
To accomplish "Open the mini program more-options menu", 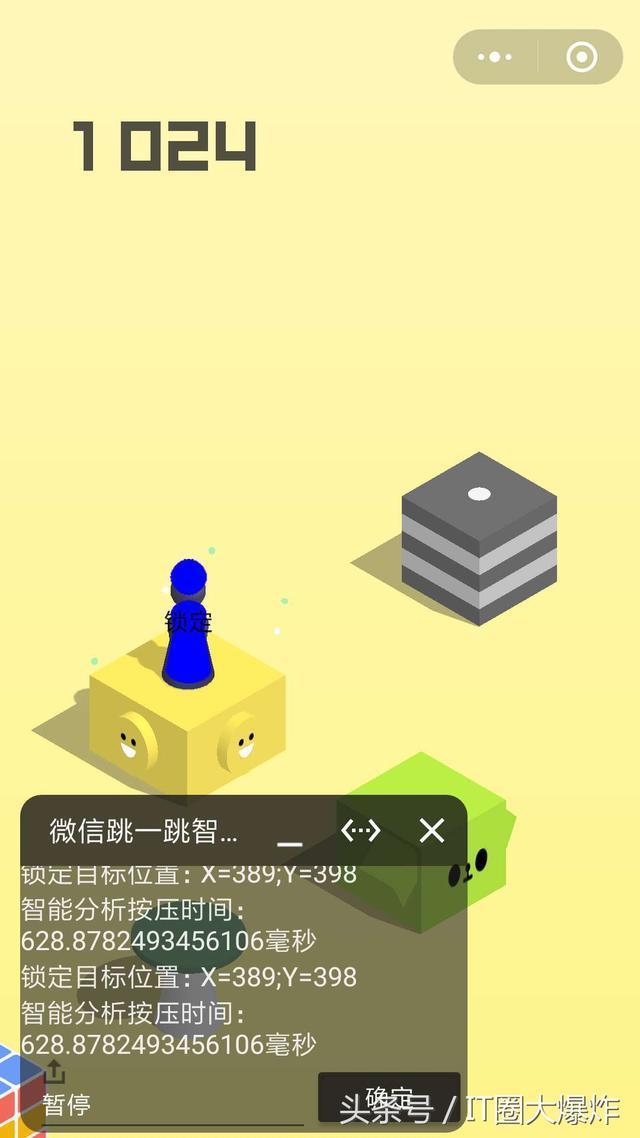I will tap(495, 57).
